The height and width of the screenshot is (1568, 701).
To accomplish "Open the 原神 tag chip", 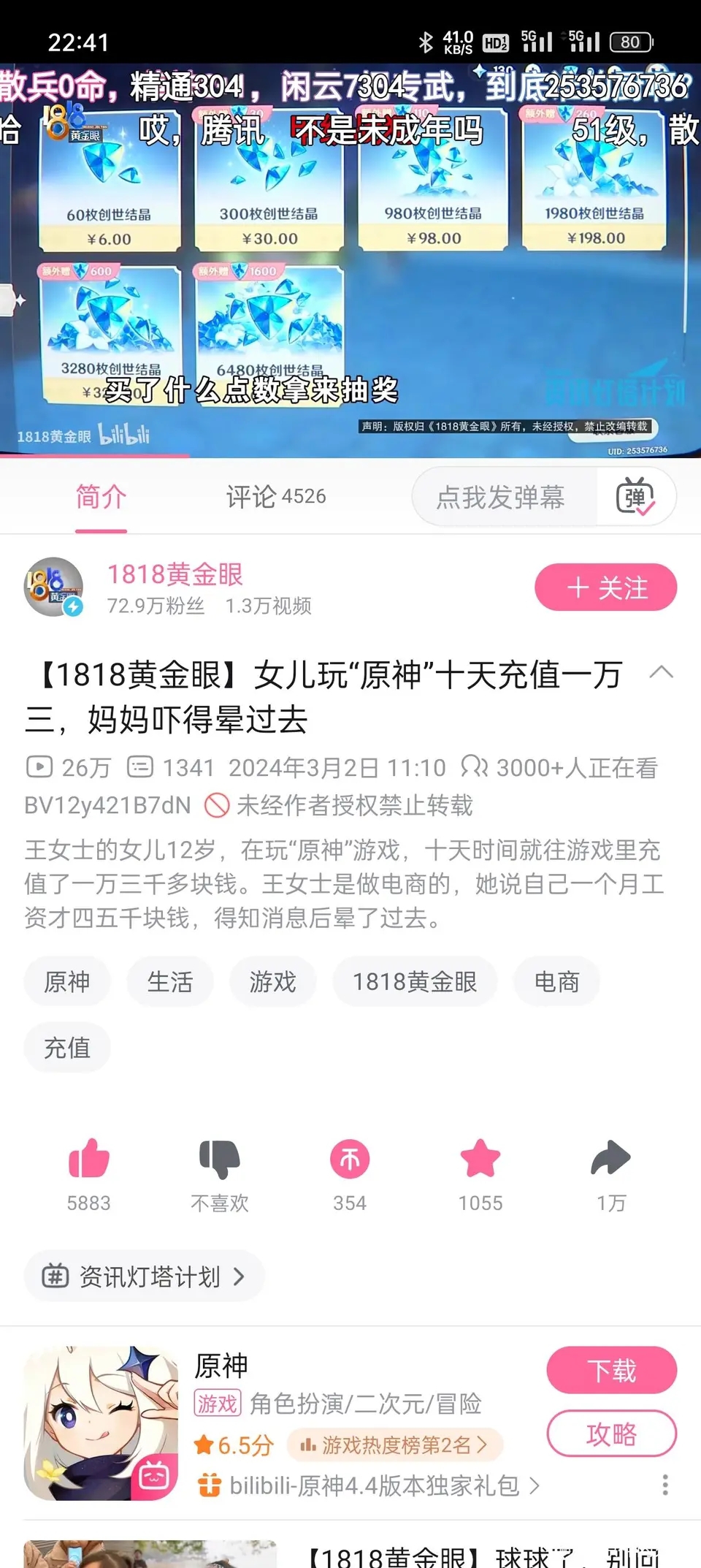I will pos(66,981).
